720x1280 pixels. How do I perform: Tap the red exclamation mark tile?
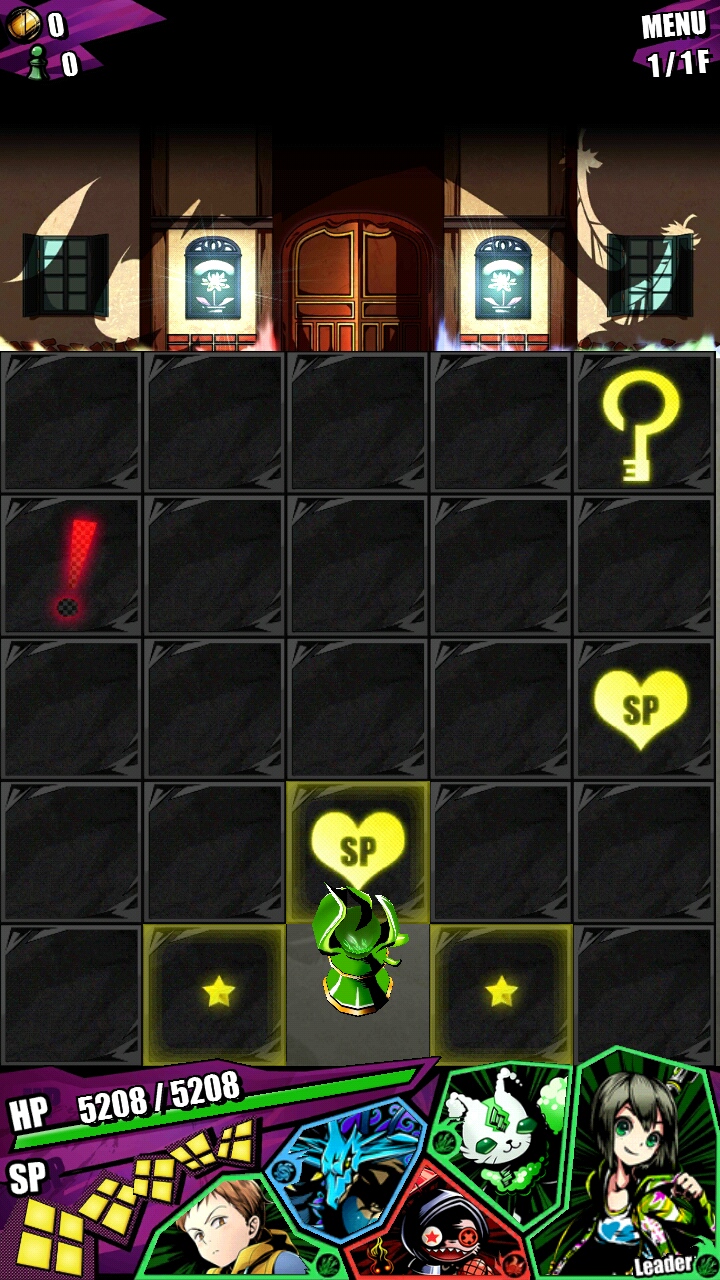point(72,567)
